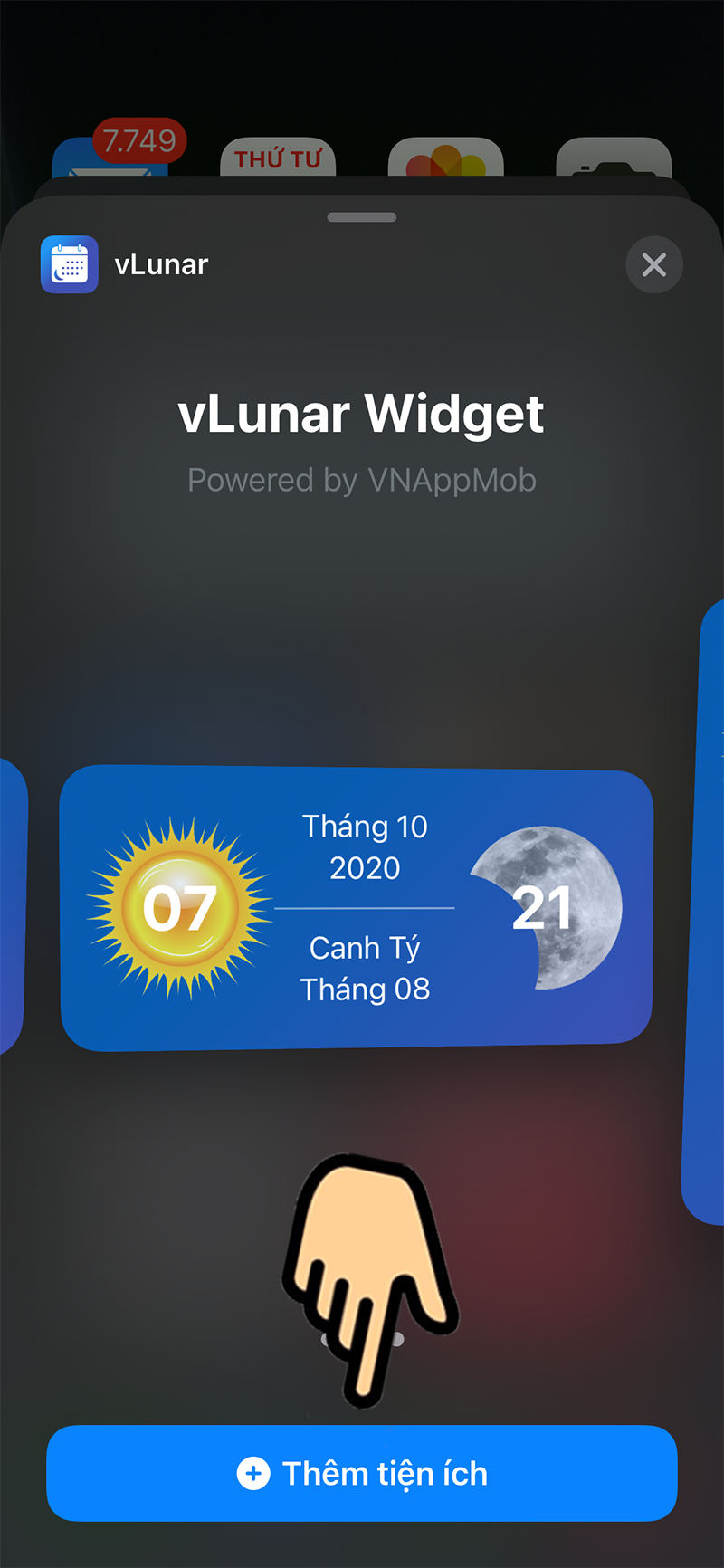Tap the plus icon inside the blue button
The image size is (724, 1568).
252,1473
